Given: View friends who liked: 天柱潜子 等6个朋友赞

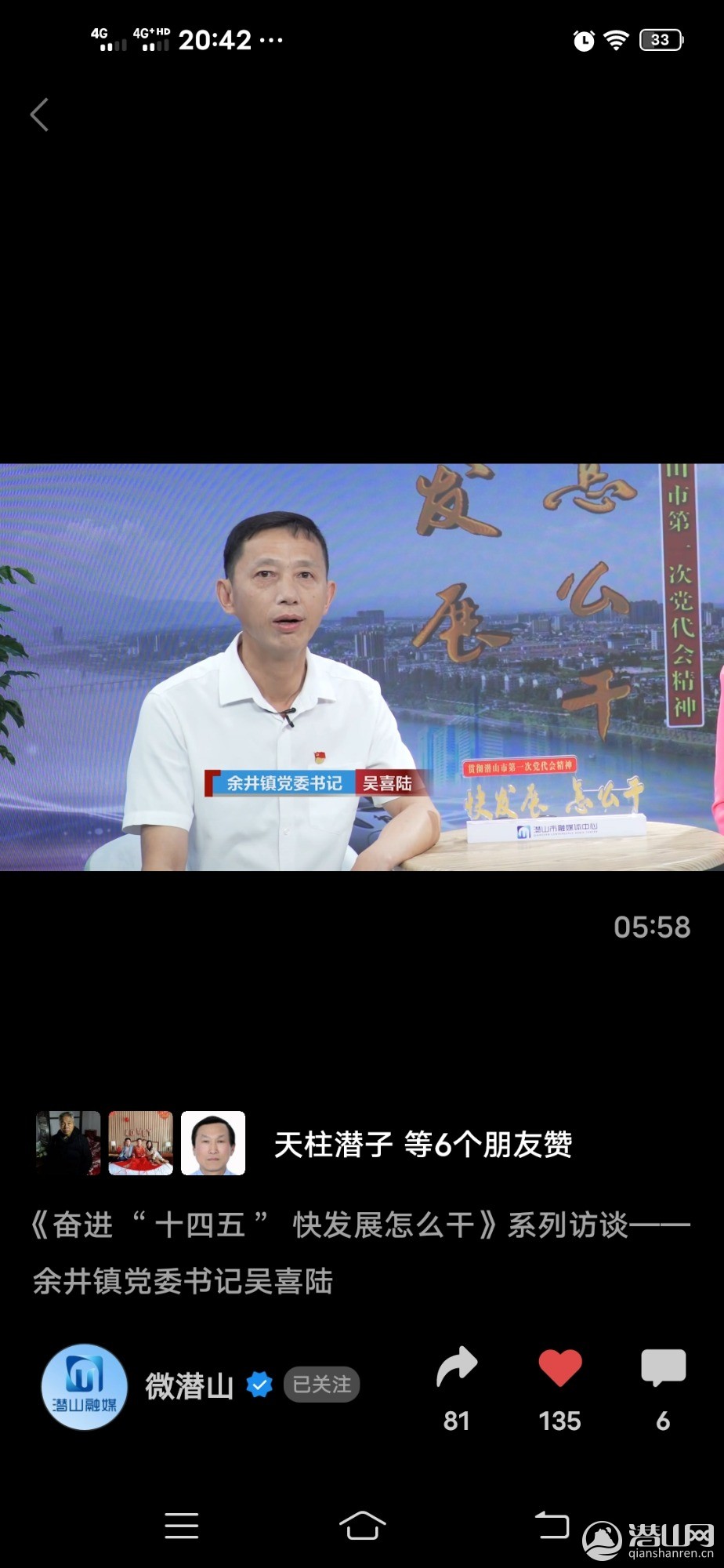Looking at the screenshot, I should [422, 1145].
